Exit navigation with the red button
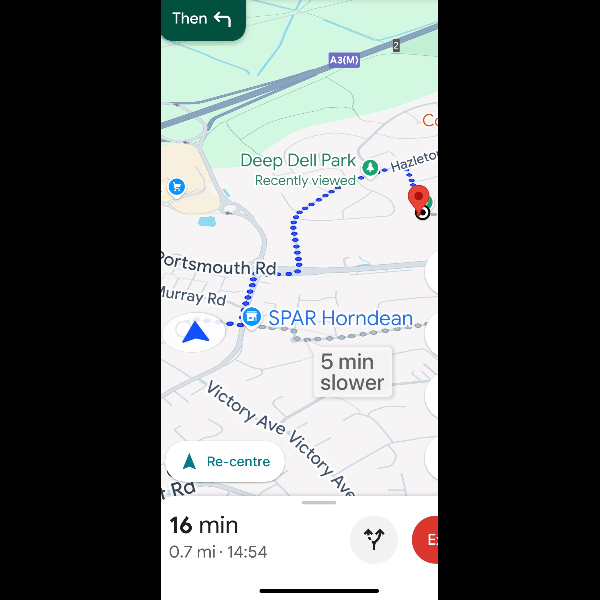This screenshot has width=600, height=600. click(x=427, y=540)
